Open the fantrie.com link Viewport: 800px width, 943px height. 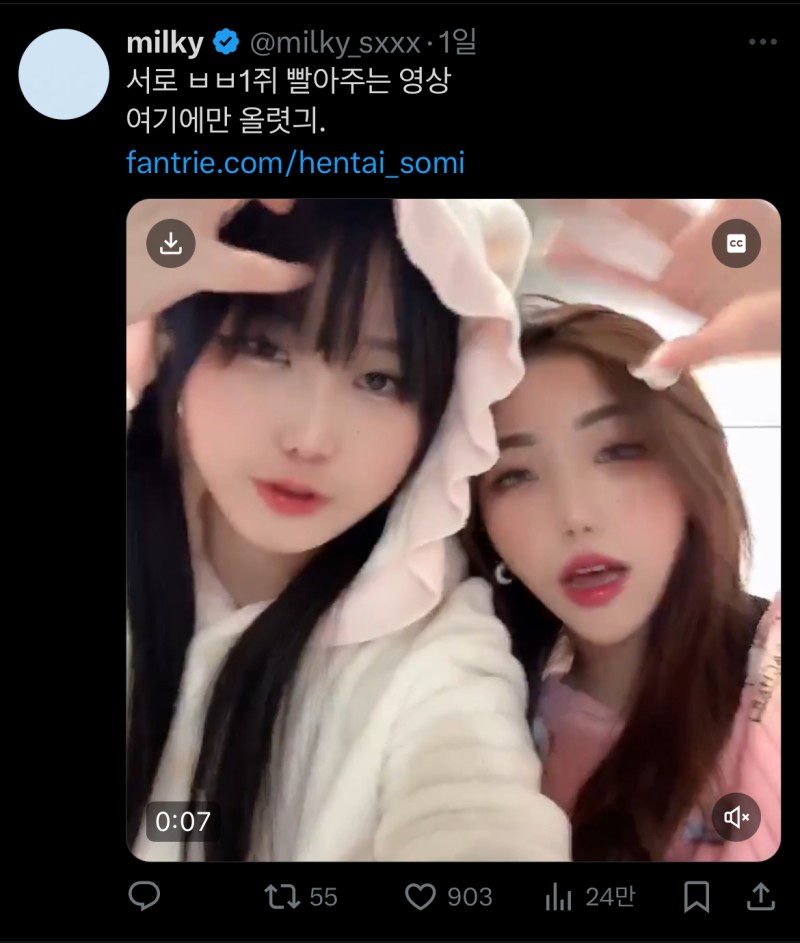click(293, 163)
